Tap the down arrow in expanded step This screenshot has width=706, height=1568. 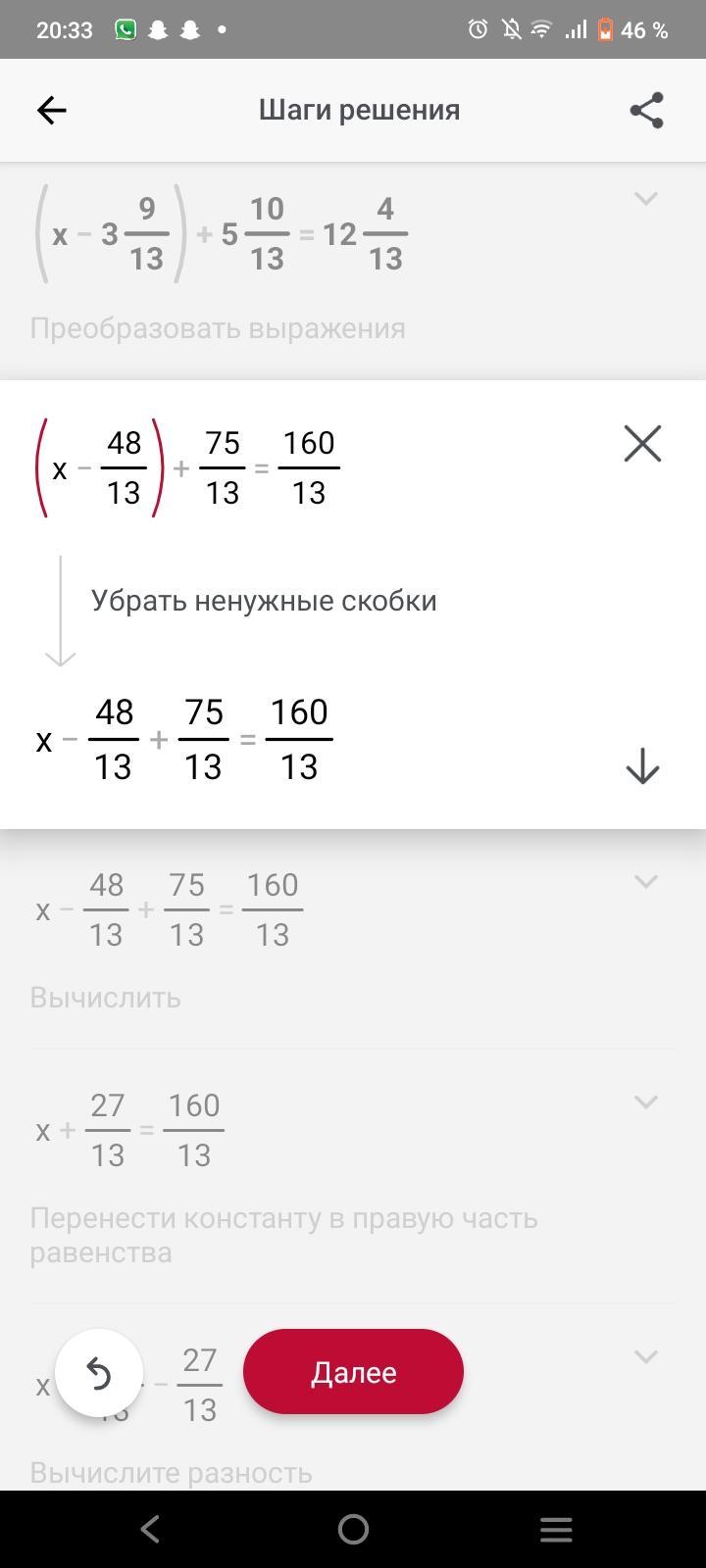642,765
